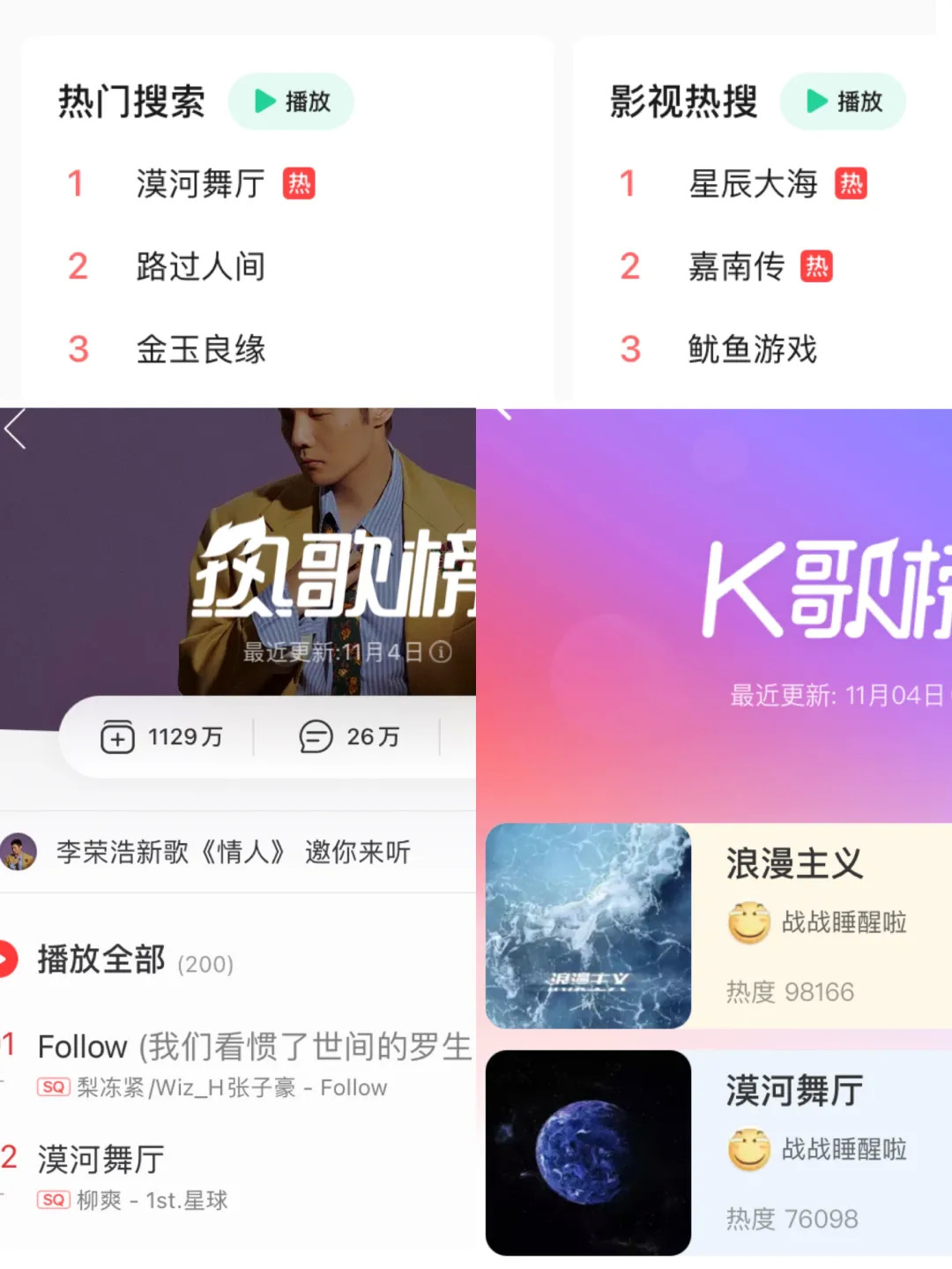952x1269 pixels.
Task: Click the planet cover for 漠河舞厅
Action: (588, 1151)
